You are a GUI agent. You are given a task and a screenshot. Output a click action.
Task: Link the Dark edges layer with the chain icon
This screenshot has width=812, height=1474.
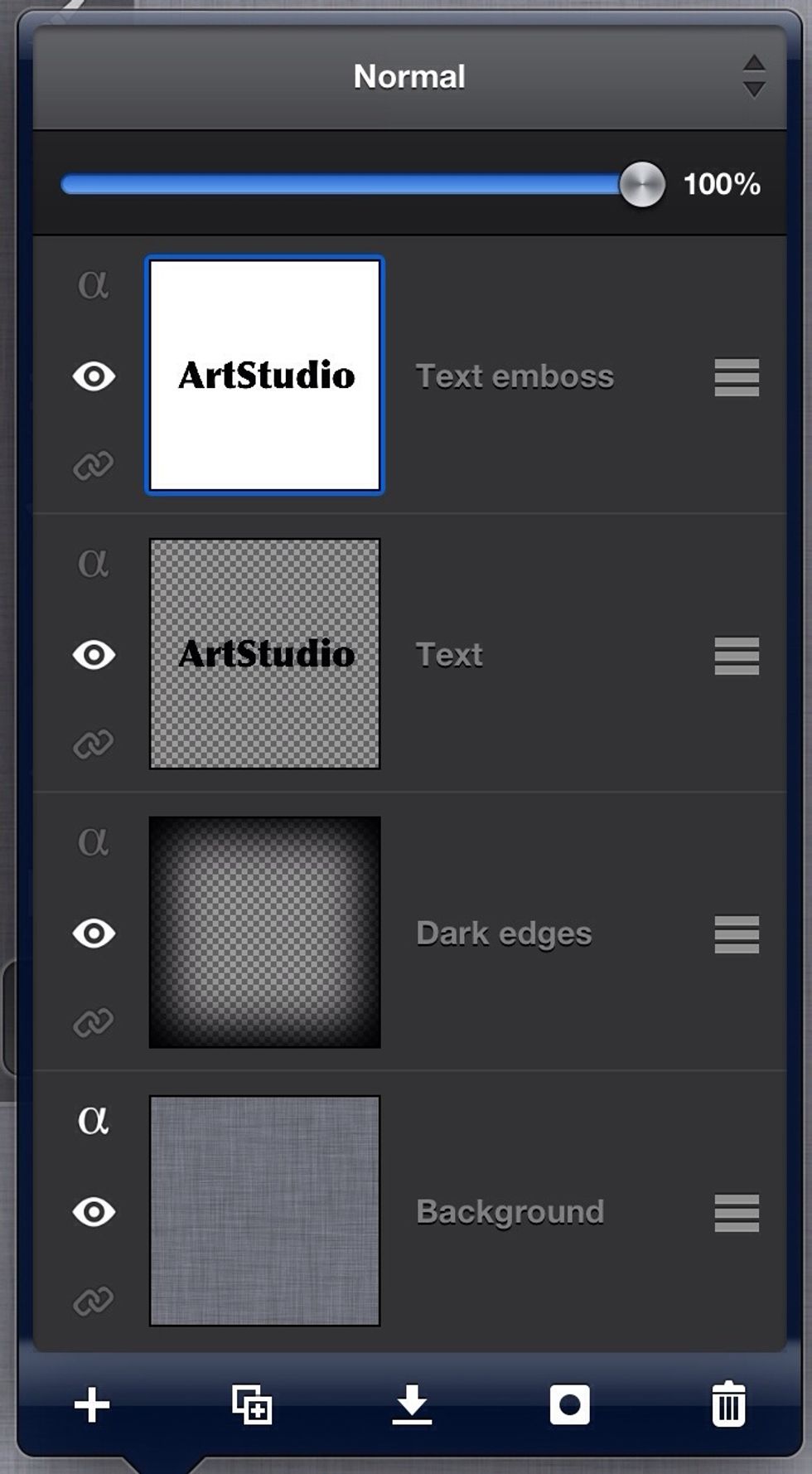click(x=93, y=1020)
